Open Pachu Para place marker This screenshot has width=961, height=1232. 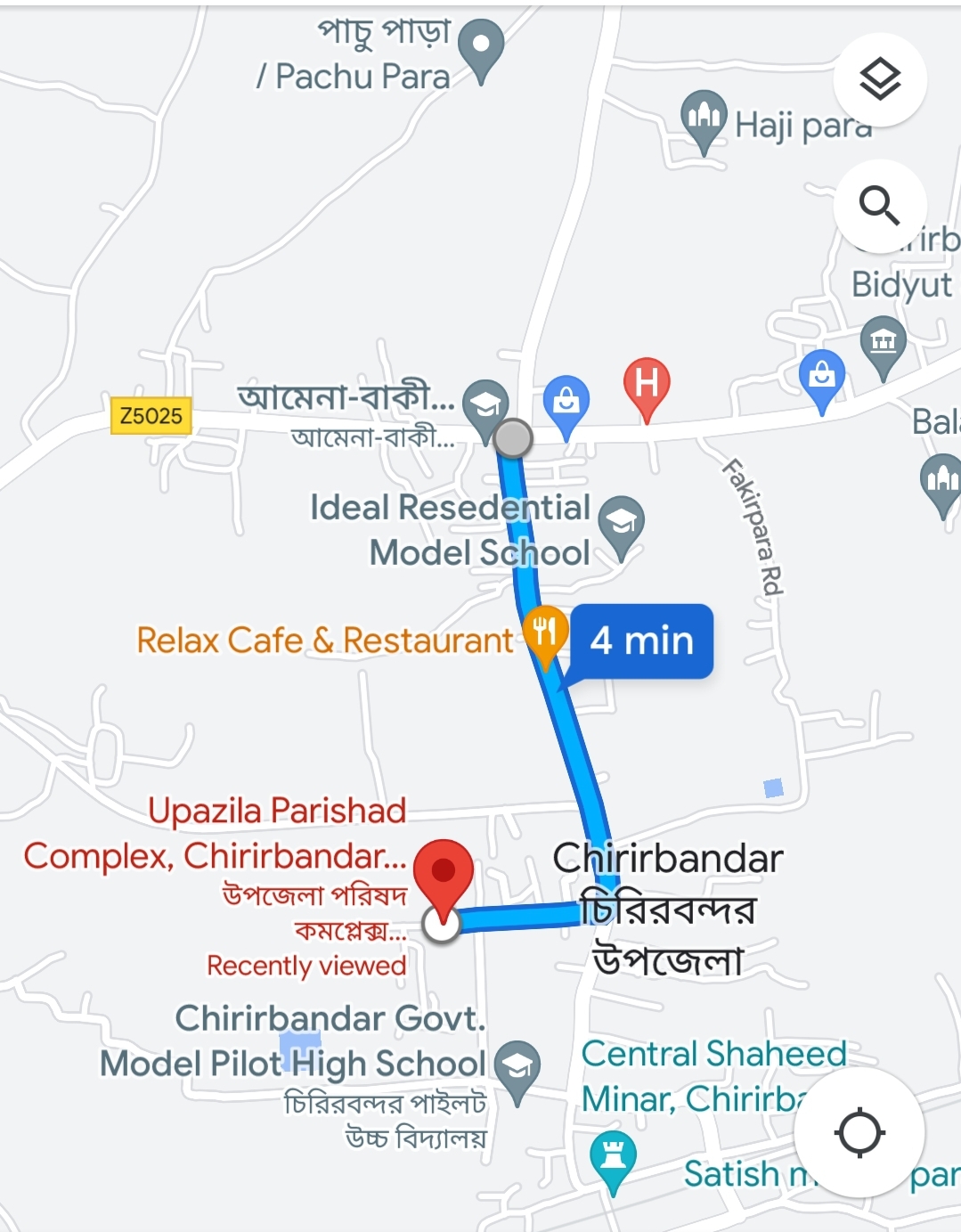click(x=482, y=47)
